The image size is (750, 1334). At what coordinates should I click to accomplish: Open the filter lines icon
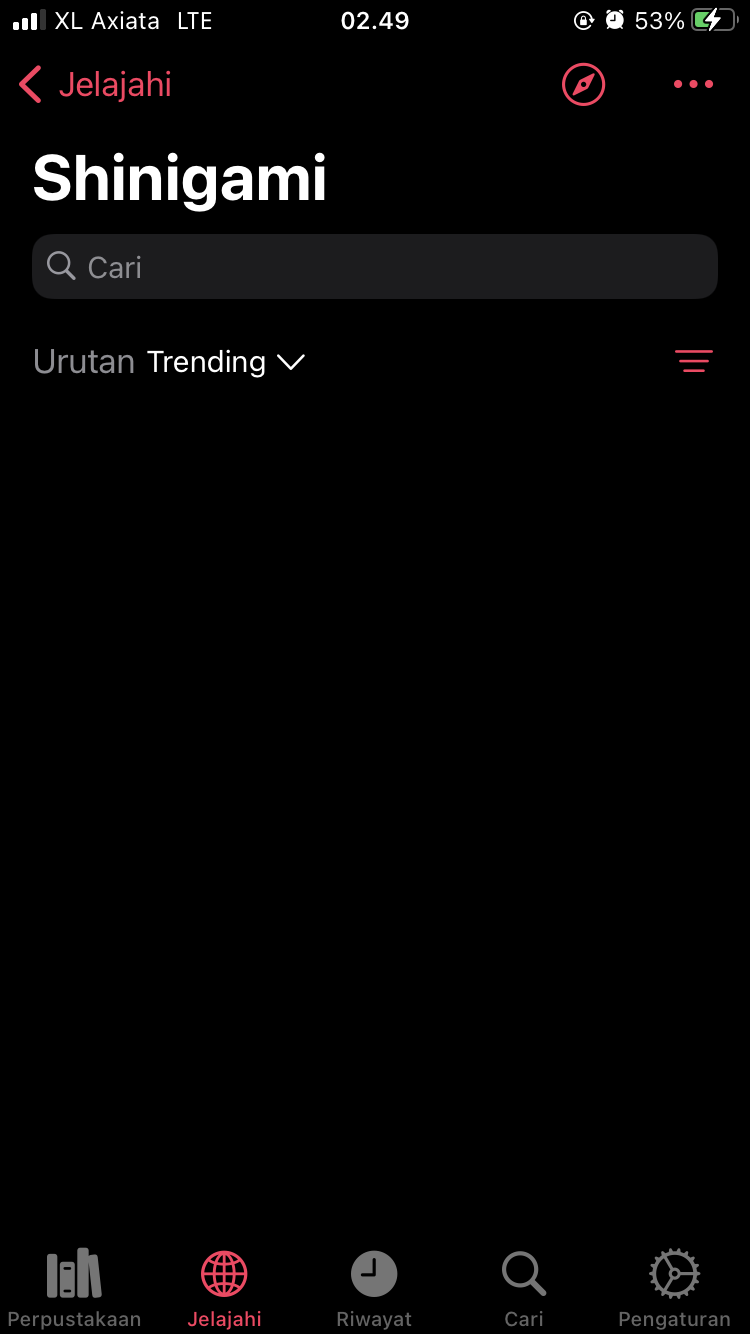[x=694, y=361]
